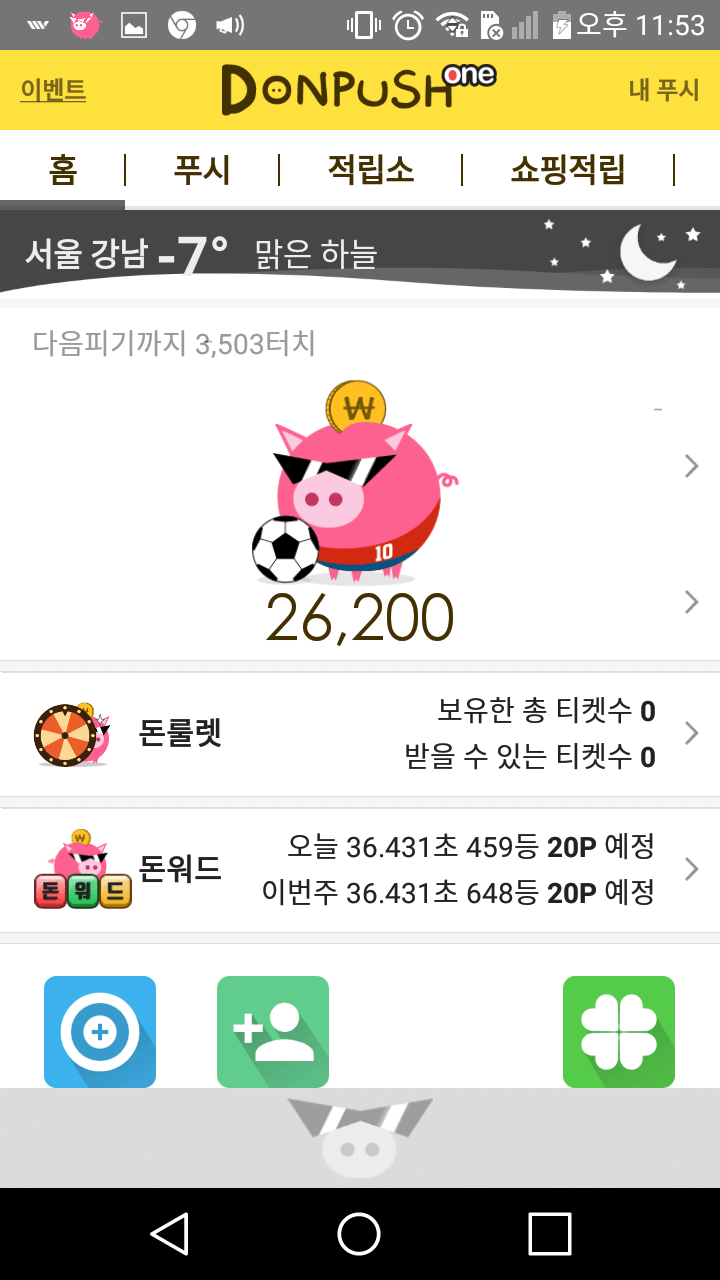
Task: Switch to the 쇼핑적립 tab
Action: coord(567,170)
